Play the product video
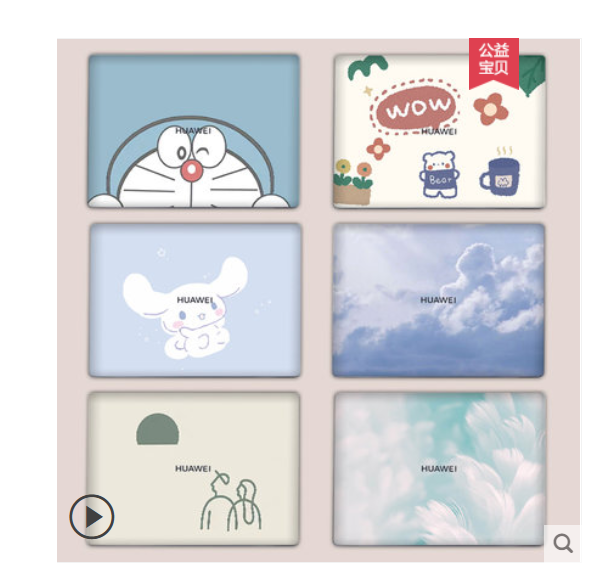607x581 pixels. (92, 517)
